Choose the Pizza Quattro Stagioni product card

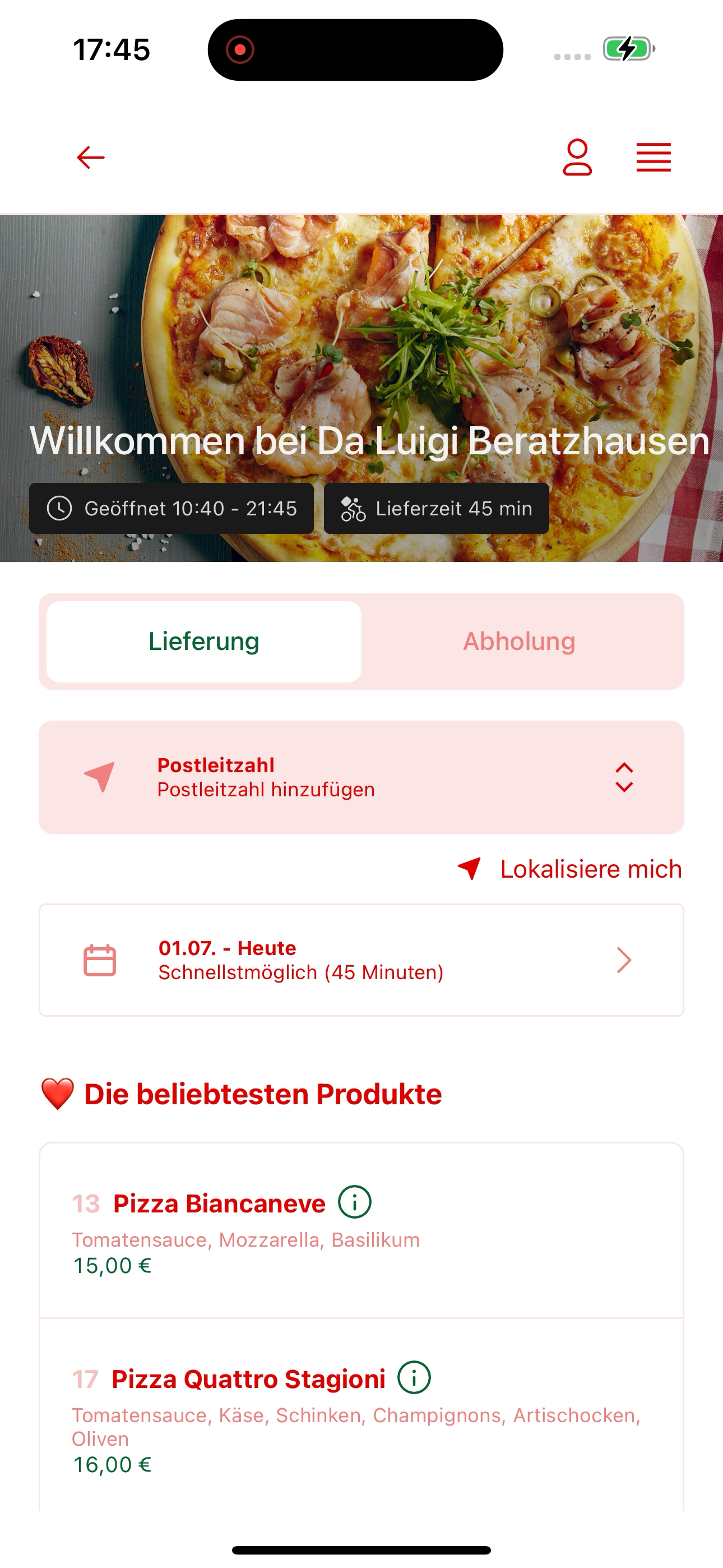point(361,1414)
